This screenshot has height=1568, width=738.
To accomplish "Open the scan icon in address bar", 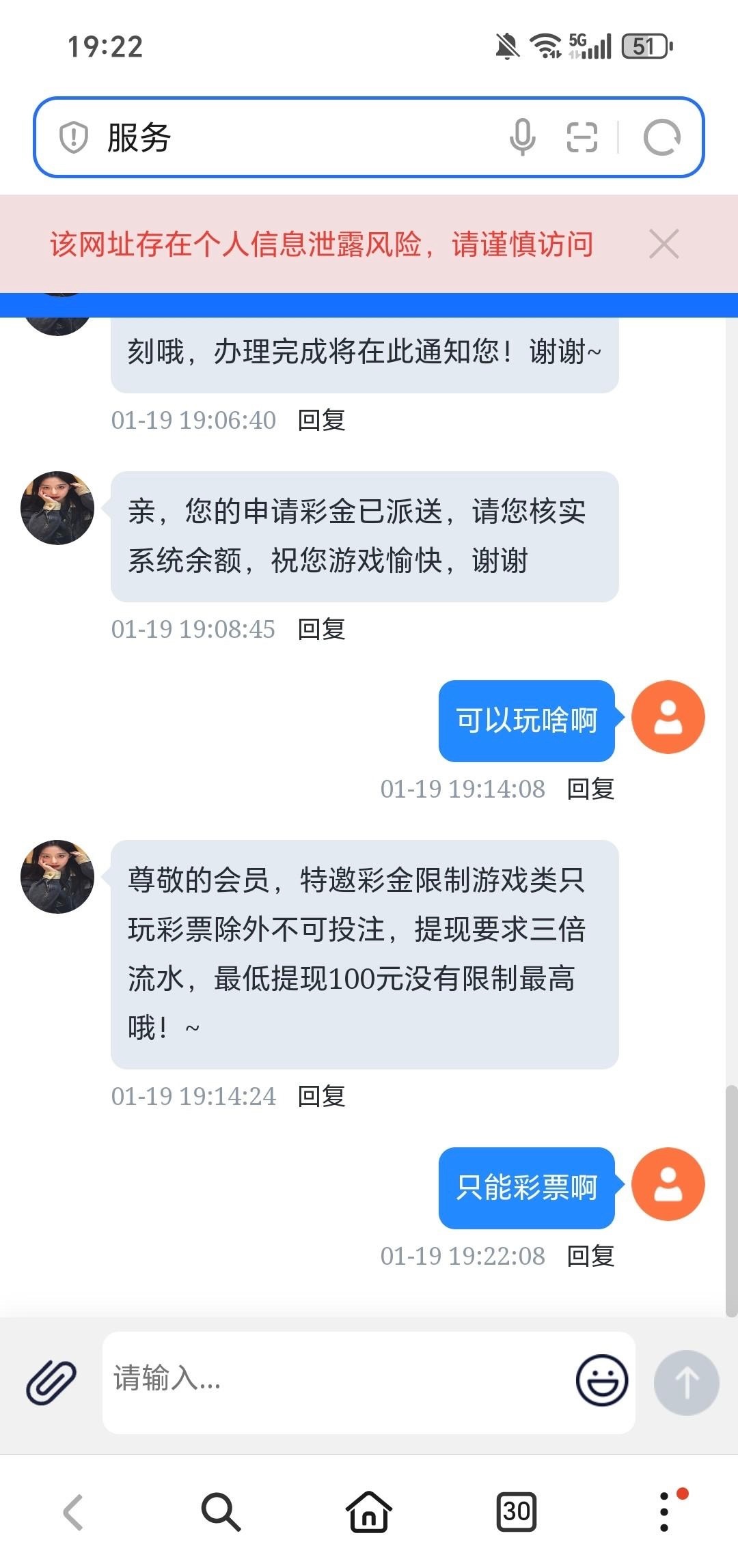I will pyautogui.click(x=582, y=137).
